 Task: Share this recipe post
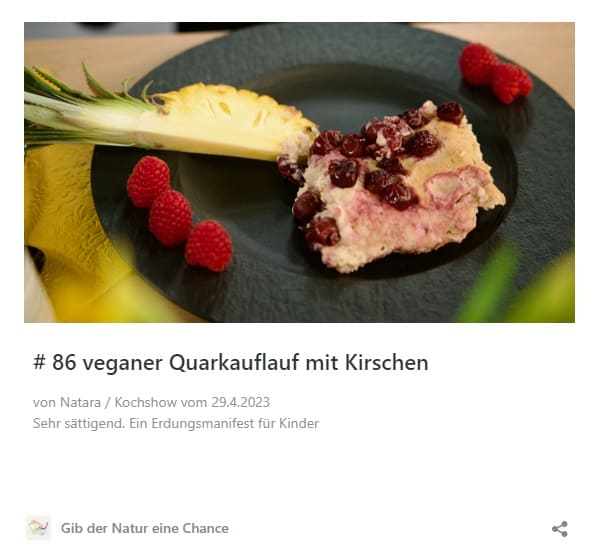[x=560, y=529]
